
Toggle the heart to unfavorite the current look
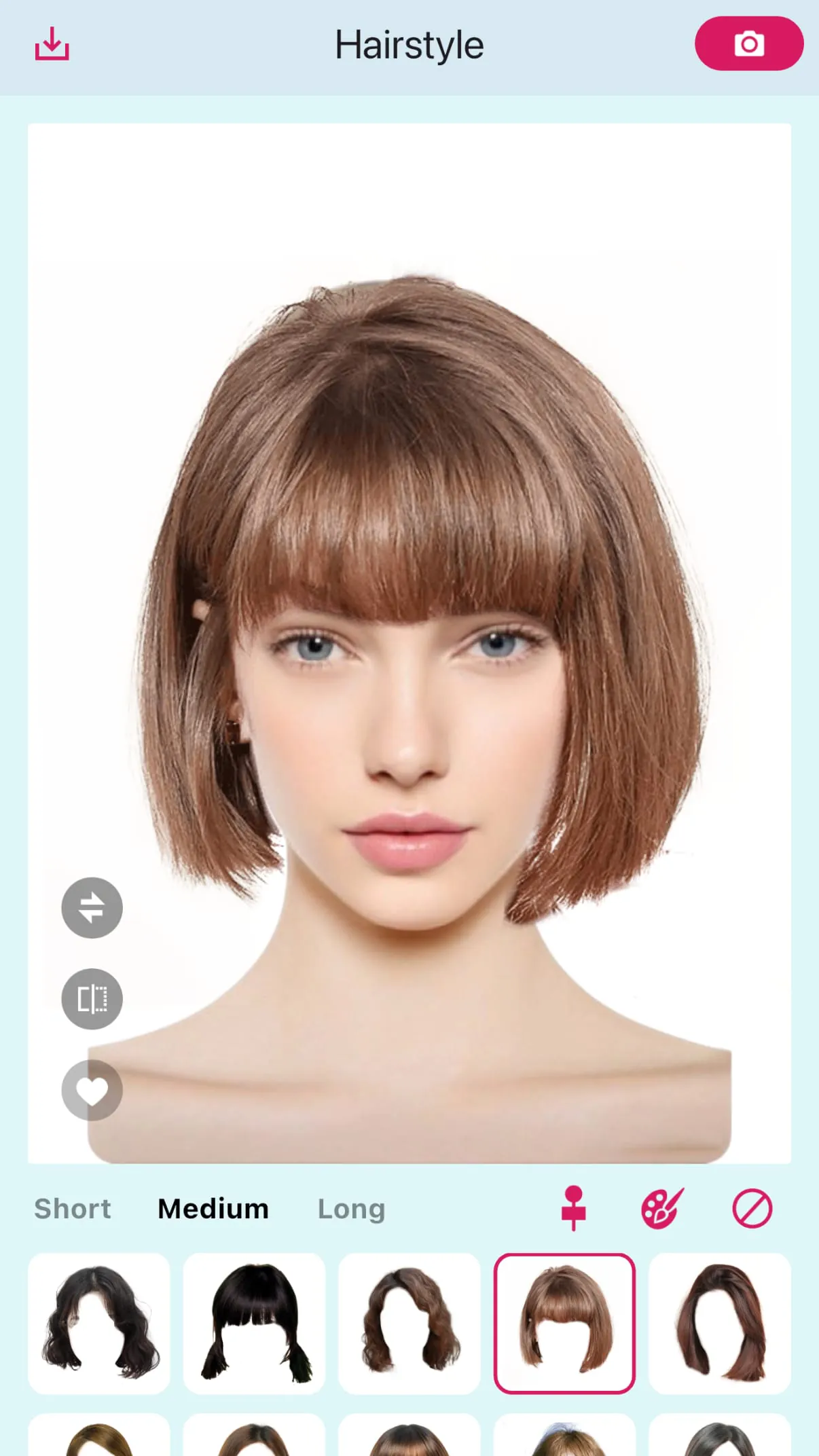click(92, 1089)
